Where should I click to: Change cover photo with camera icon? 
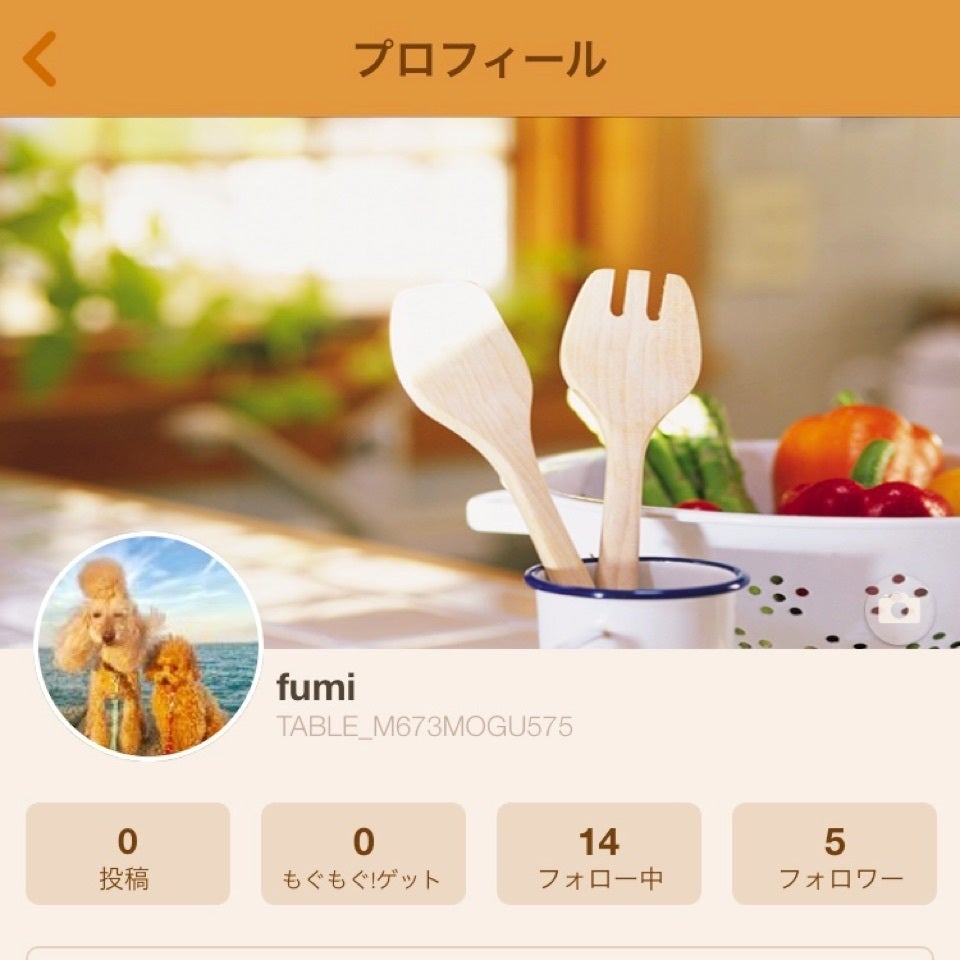pyautogui.click(x=899, y=608)
